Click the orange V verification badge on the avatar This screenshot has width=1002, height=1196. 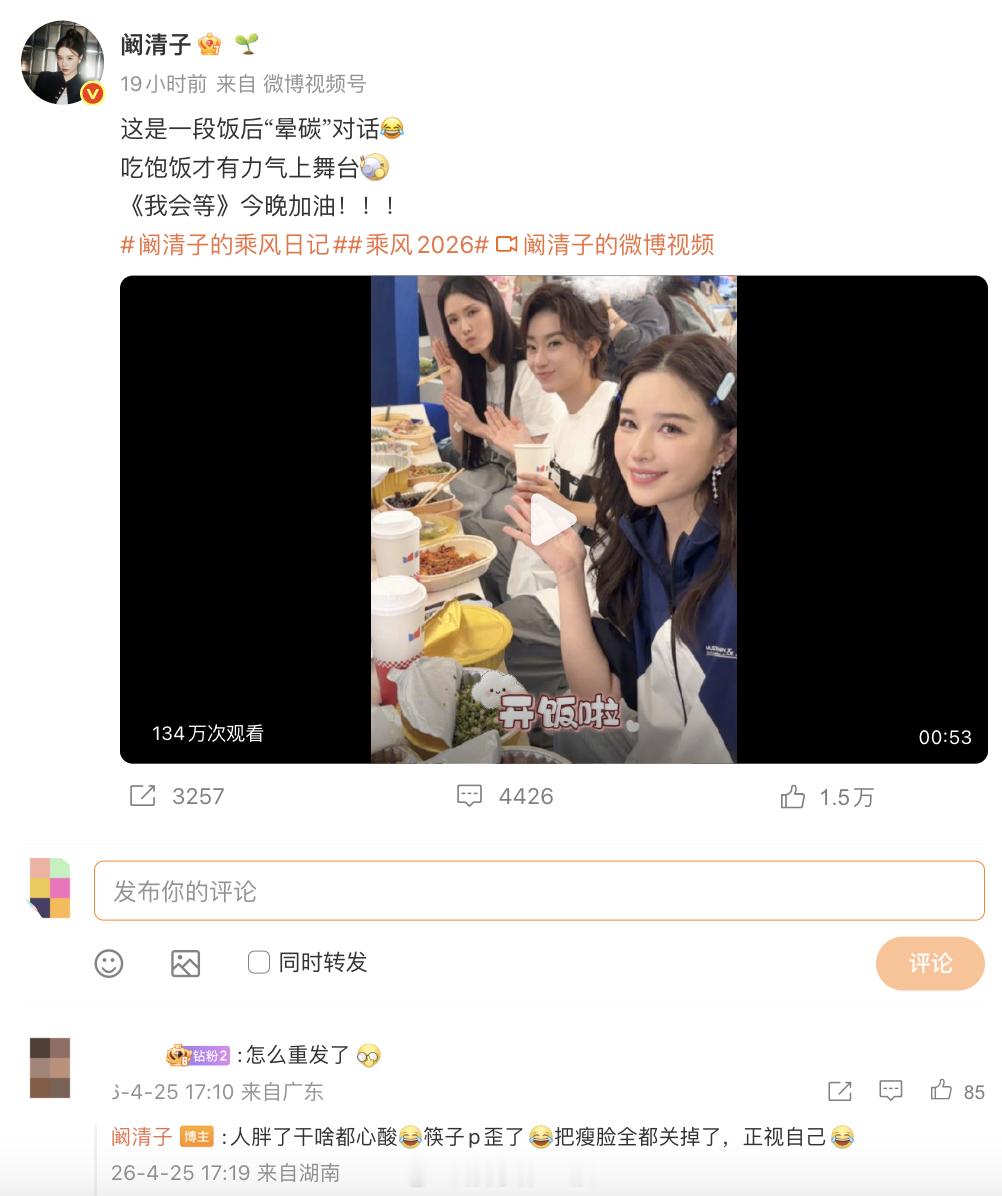click(92, 92)
